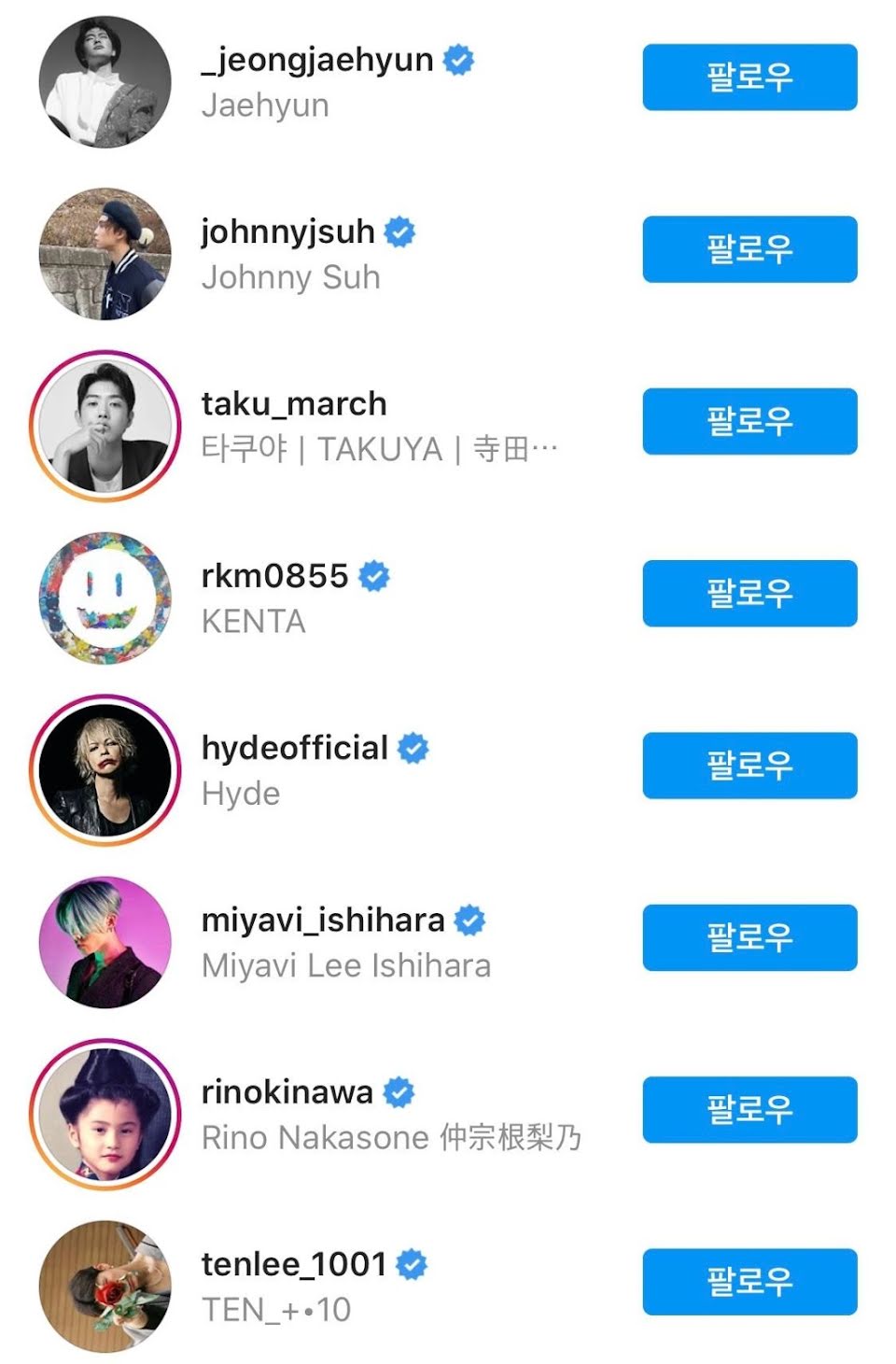Image resolution: width=896 pixels, height=1364 pixels.
Task: View hydeofficial's story from avatar
Action: [x=105, y=770]
